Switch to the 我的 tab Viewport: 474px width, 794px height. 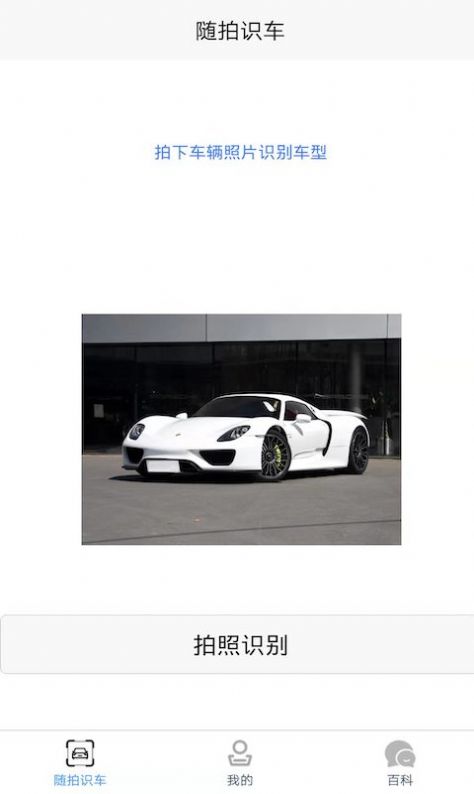pos(240,763)
